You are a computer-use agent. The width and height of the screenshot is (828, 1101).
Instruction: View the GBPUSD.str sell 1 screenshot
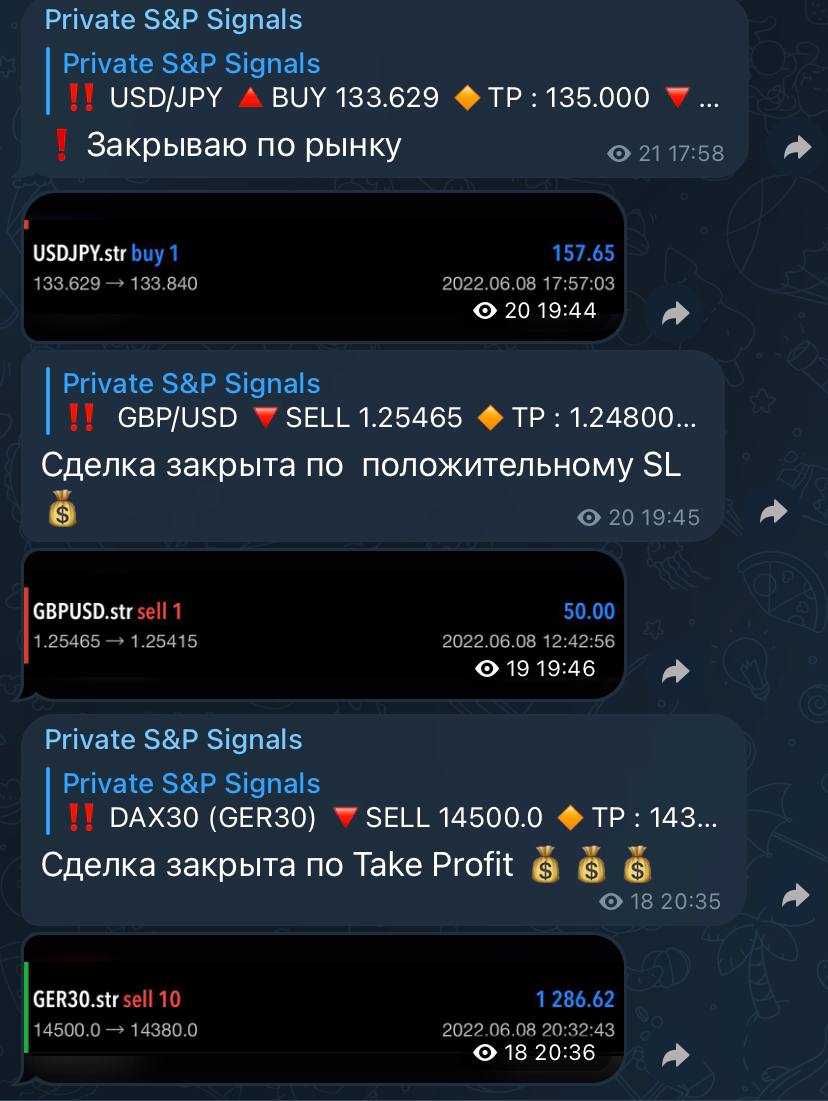pos(322,624)
